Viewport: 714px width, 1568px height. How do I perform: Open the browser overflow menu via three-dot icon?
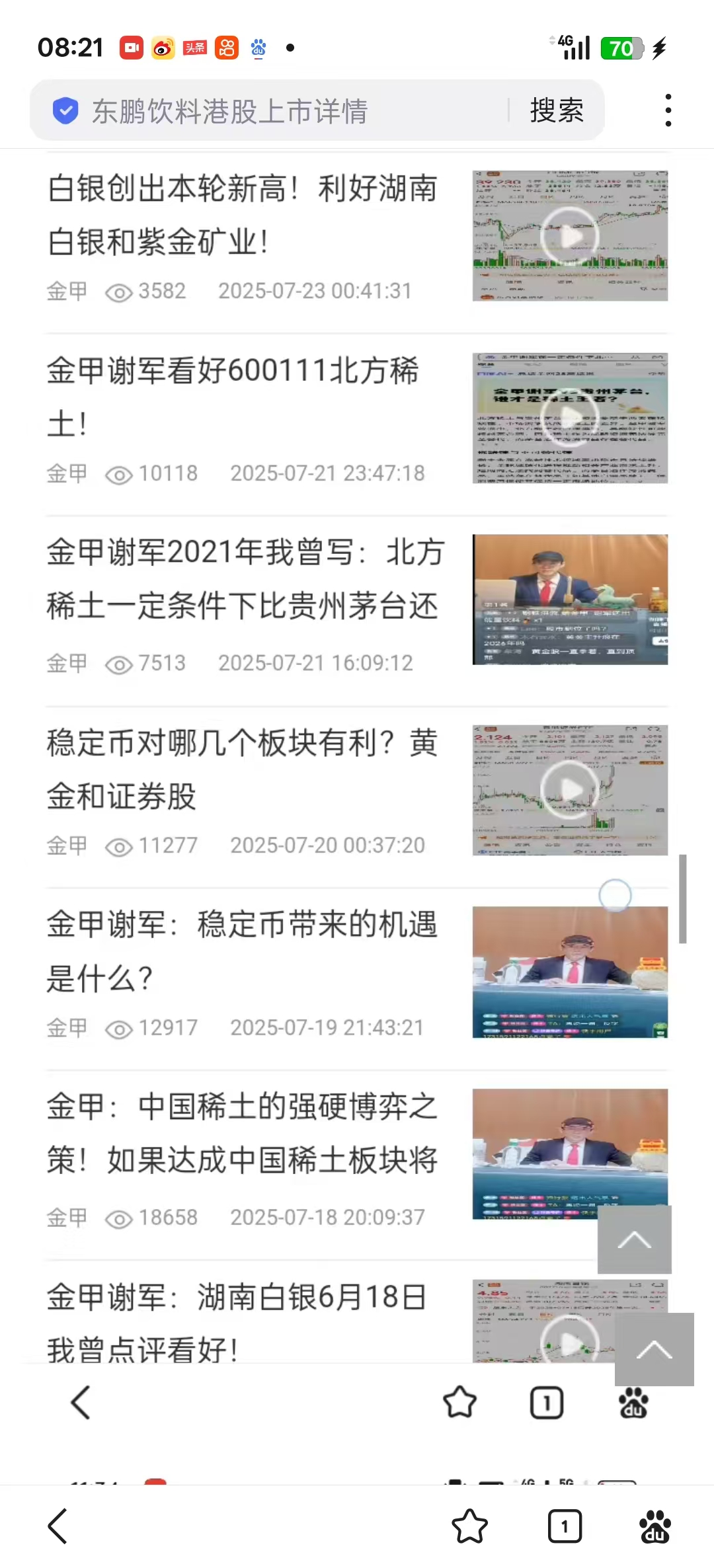(668, 110)
